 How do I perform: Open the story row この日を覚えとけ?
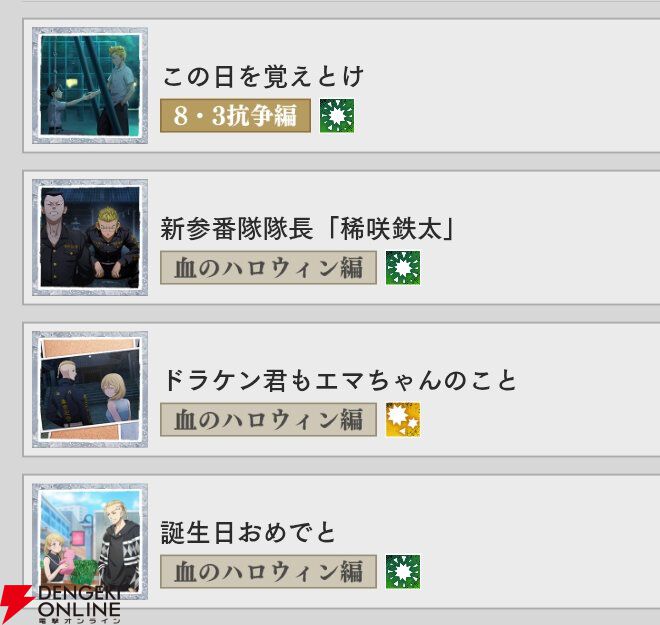pyautogui.click(x=340, y=86)
